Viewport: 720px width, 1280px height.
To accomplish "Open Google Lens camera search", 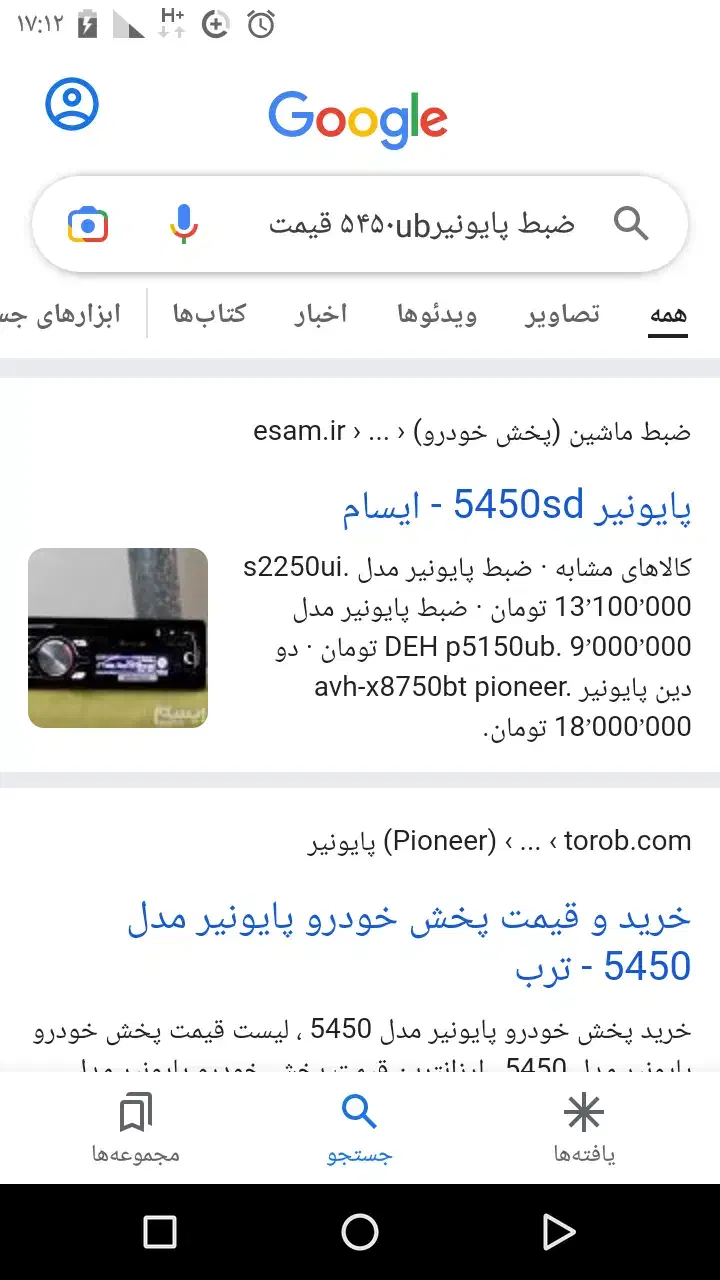I will pyautogui.click(x=88, y=223).
